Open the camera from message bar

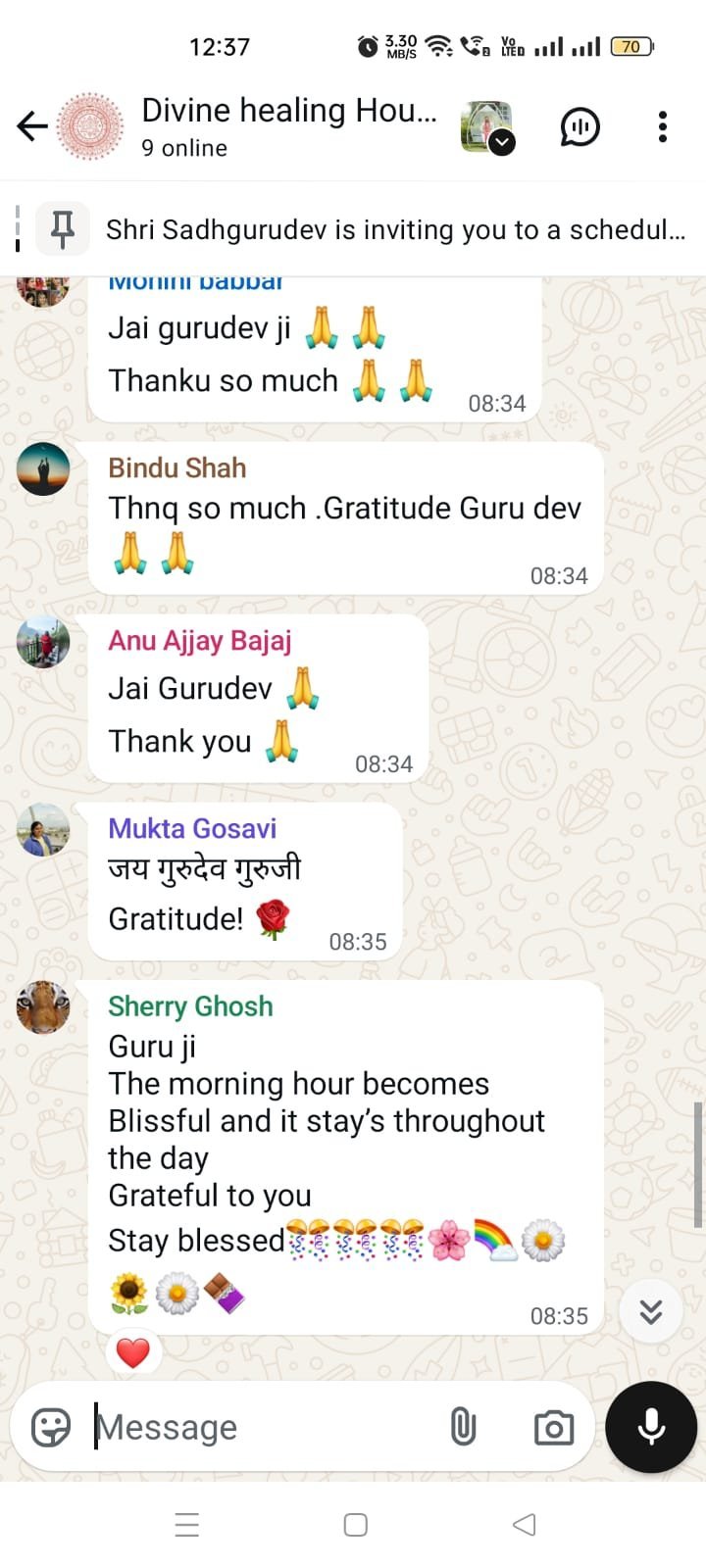pos(554,1428)
